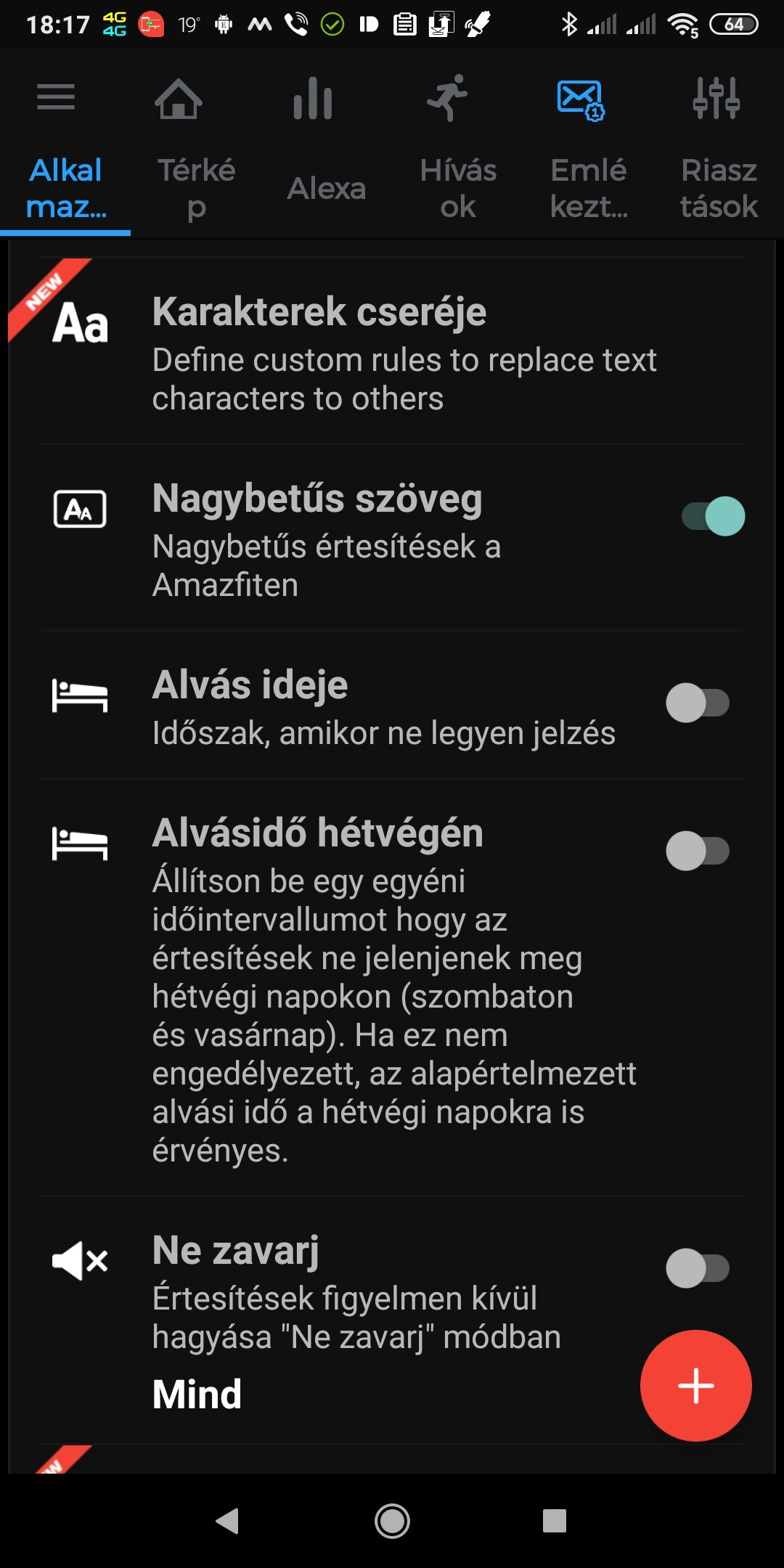Enable the Alvás ideje switch
This screenshot has height=1568, width=784.
click(698, 703)
